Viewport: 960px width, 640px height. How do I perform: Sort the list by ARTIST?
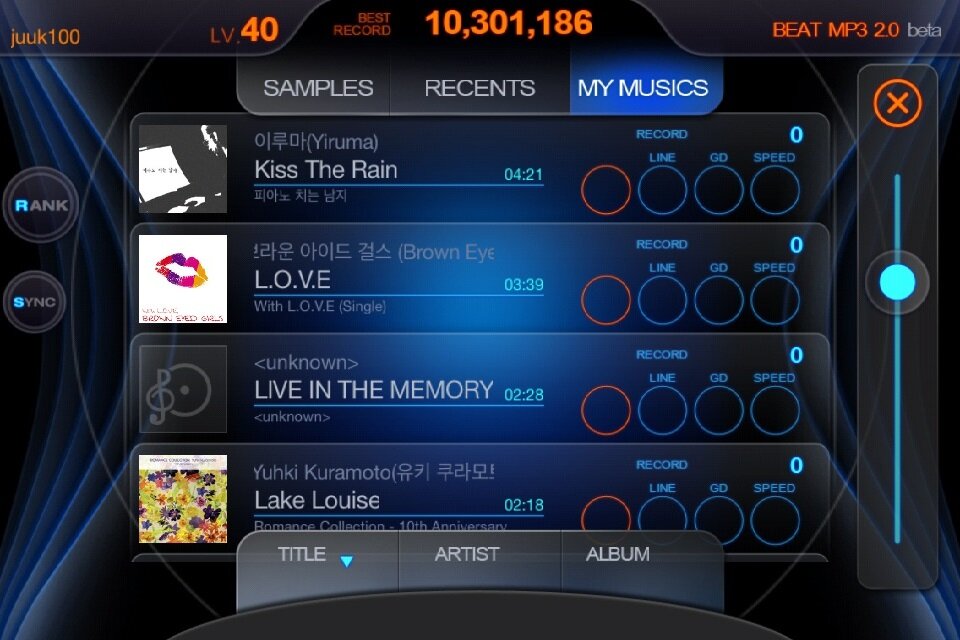[x=467, y=554]
